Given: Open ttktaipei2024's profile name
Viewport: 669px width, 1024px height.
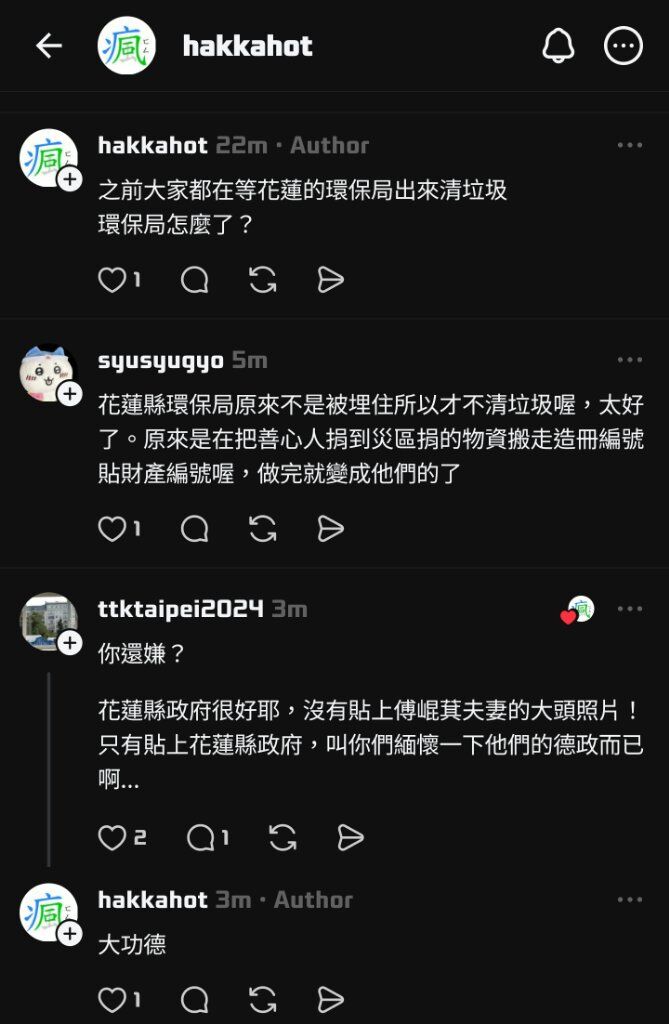Looking at the screenshot, I should (180, 609).
